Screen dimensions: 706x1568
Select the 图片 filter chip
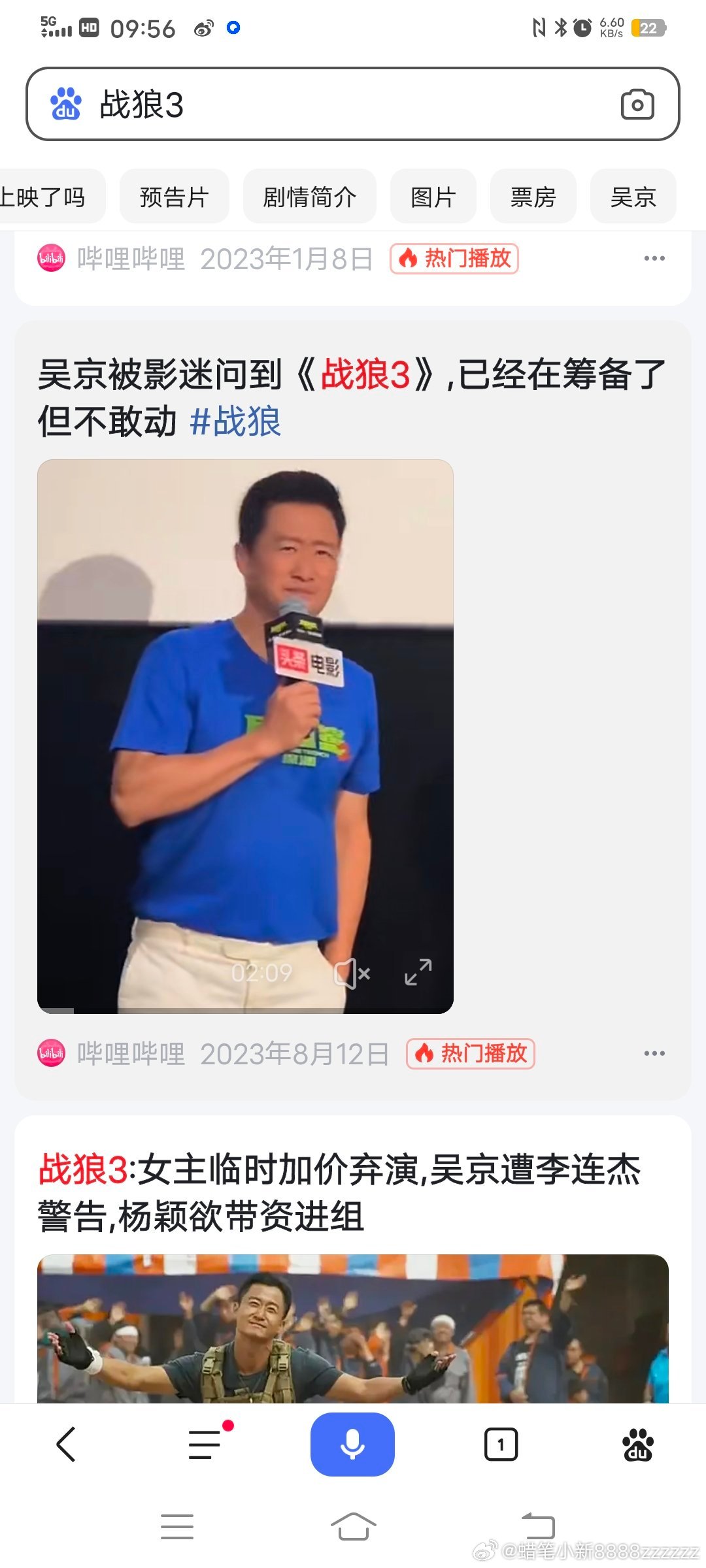[433, 197]
